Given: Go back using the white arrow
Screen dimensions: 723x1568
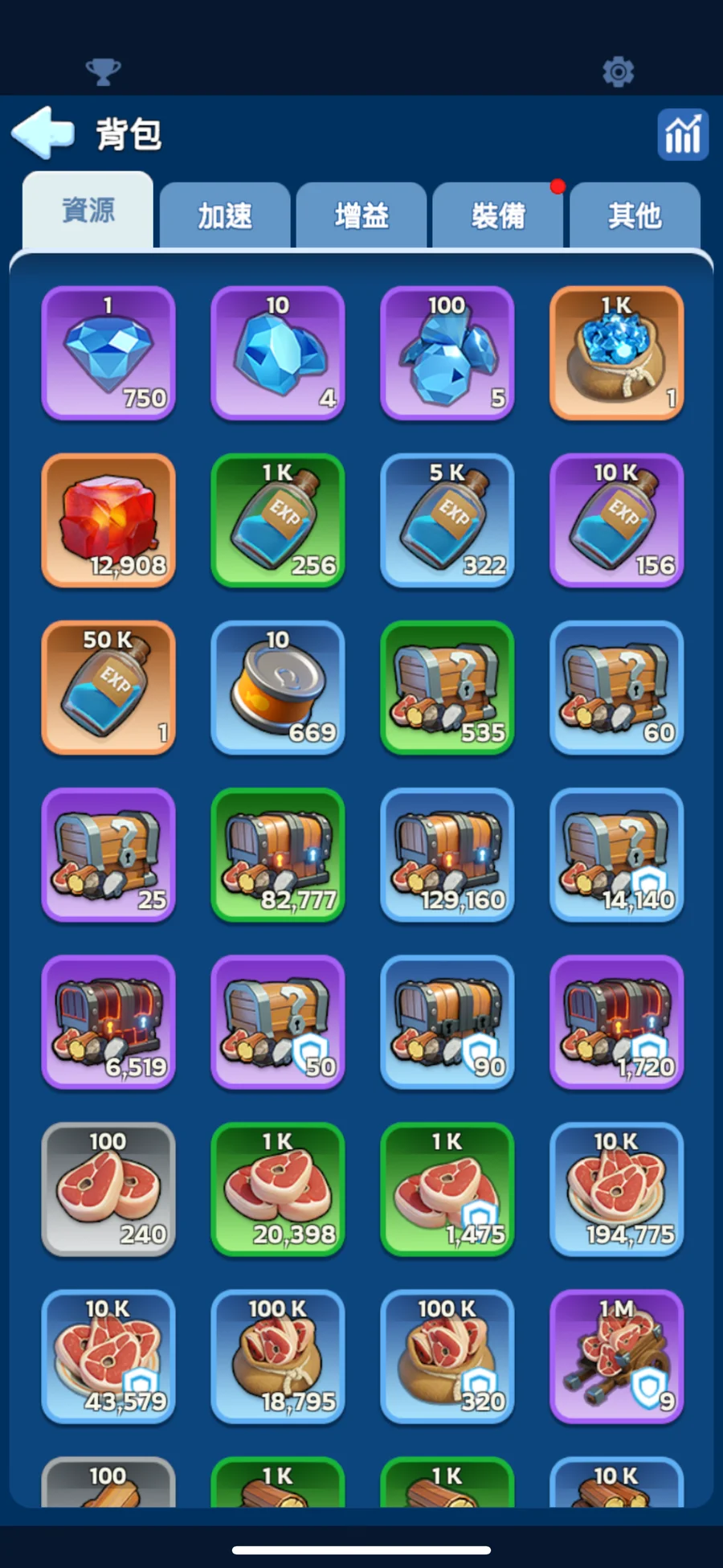Looking at the screenshot, I should click(43, 133).
